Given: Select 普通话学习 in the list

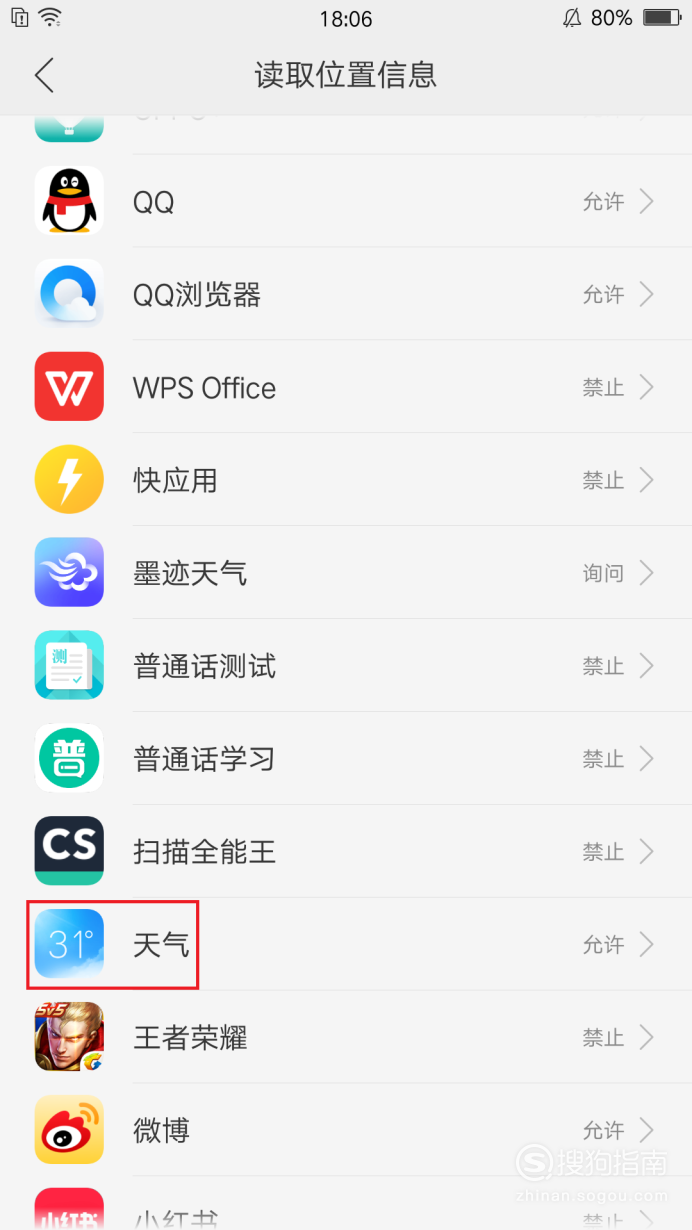Looking at the screenshot, I should click(x=346, y=759).
